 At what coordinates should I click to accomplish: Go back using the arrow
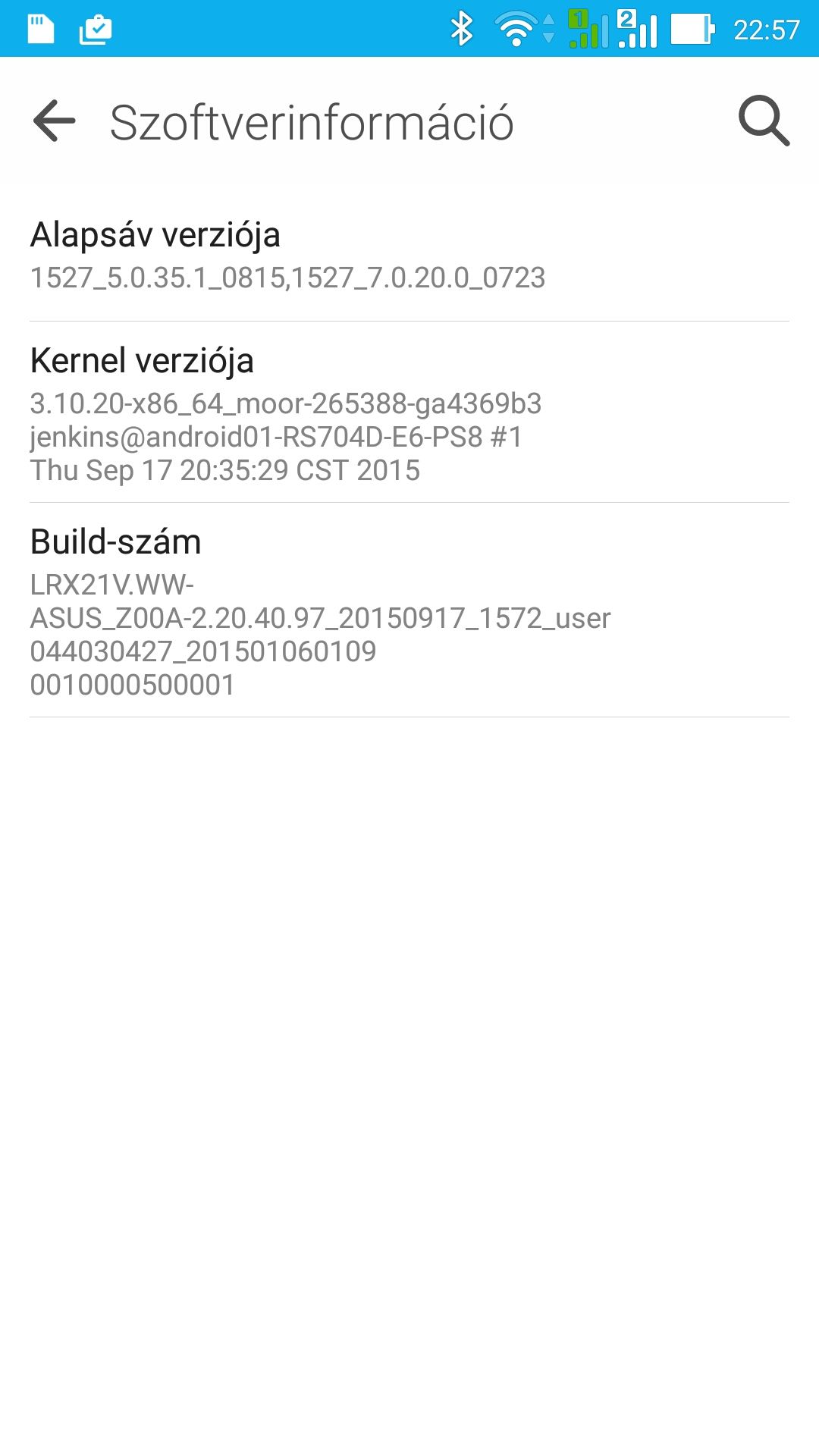[55, 121]
